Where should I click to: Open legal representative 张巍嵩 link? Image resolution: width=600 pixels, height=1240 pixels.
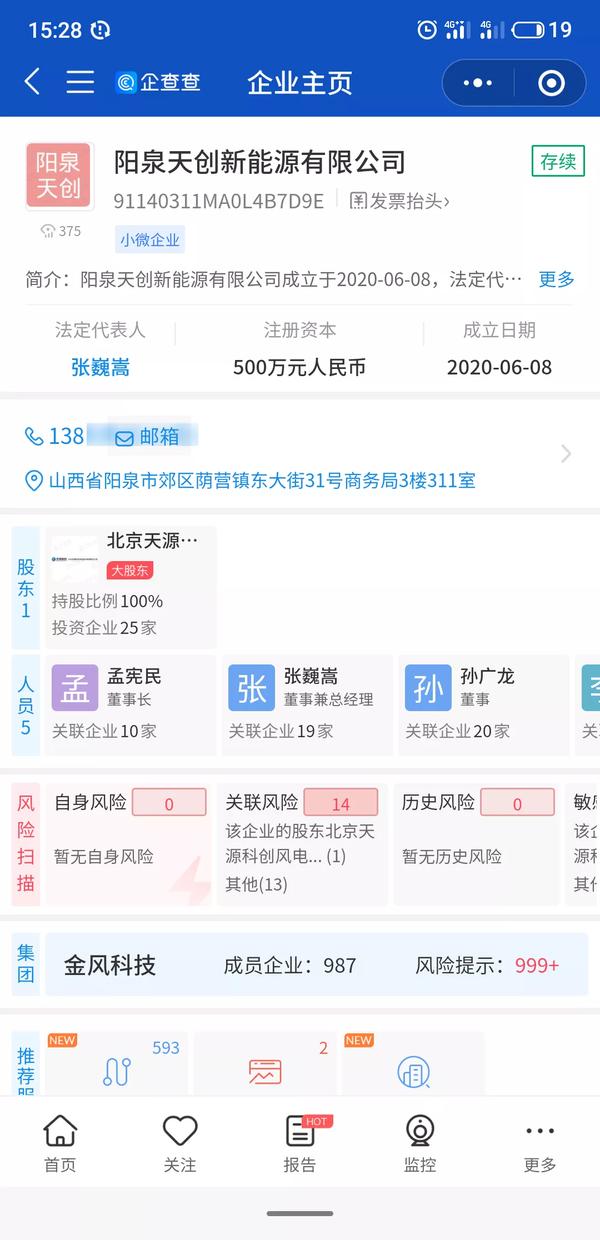[100, 367]
